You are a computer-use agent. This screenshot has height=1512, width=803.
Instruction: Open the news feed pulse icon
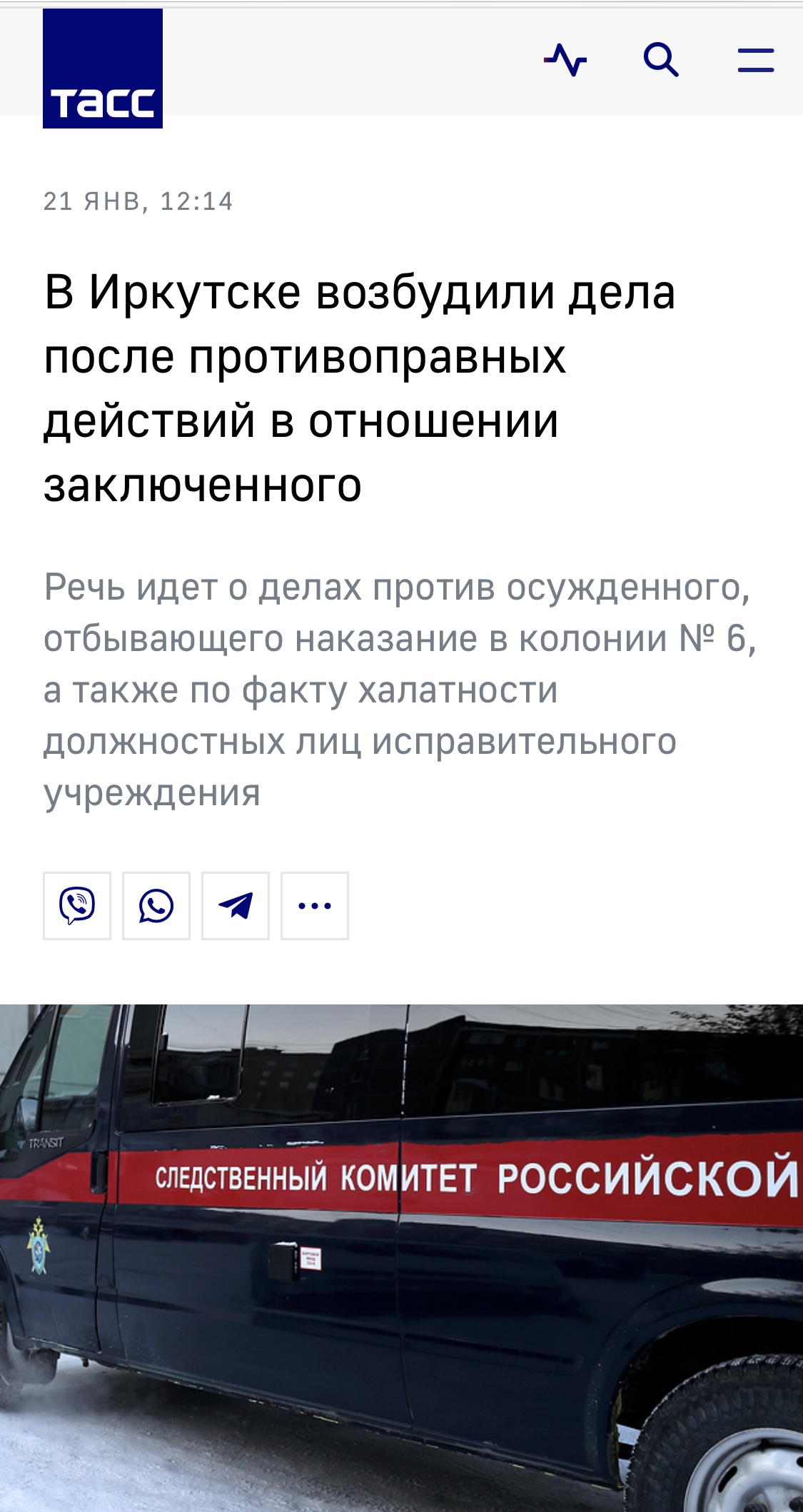[565, 60]
